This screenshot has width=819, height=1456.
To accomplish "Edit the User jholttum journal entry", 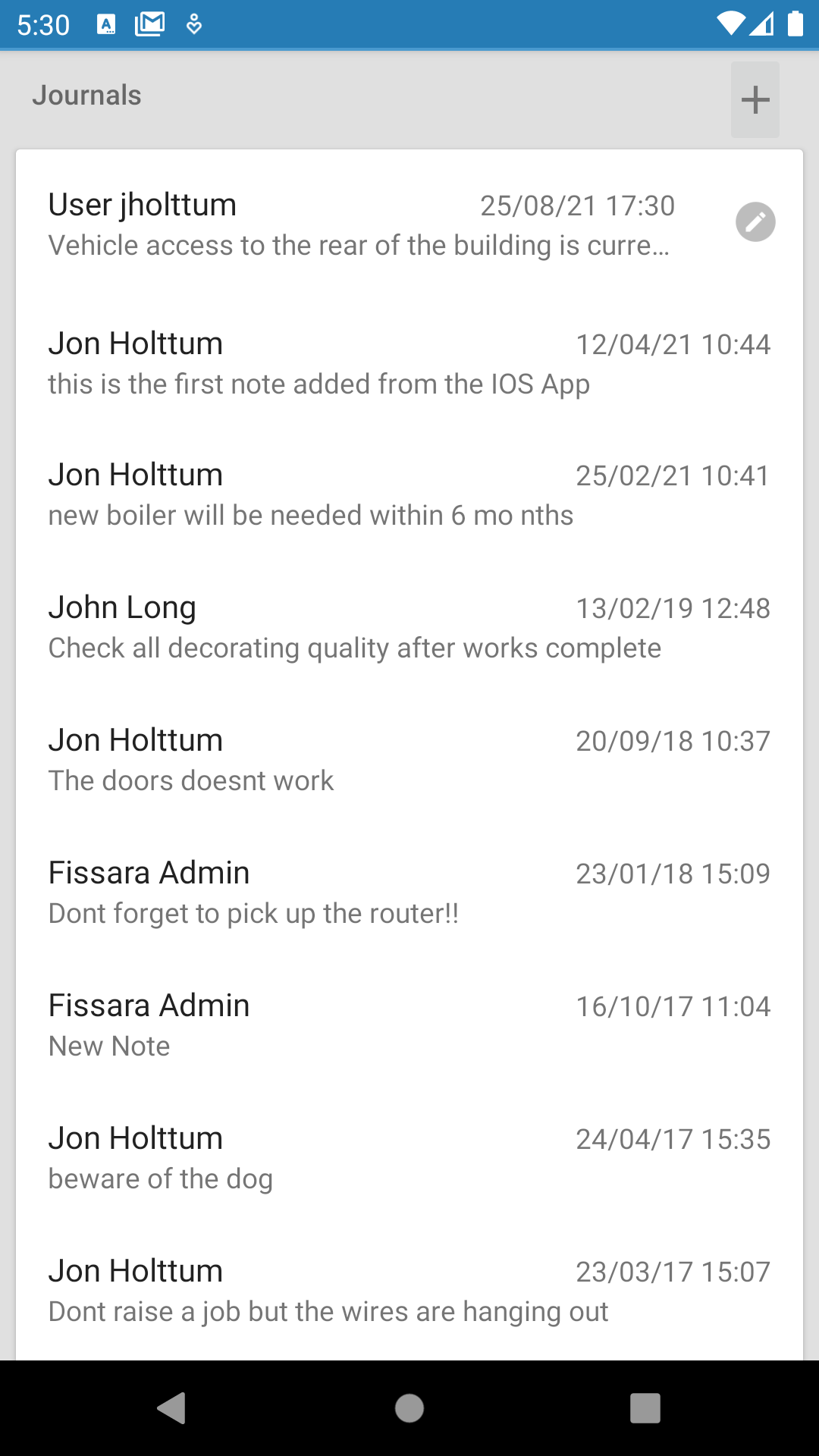I will click(755, 222).
